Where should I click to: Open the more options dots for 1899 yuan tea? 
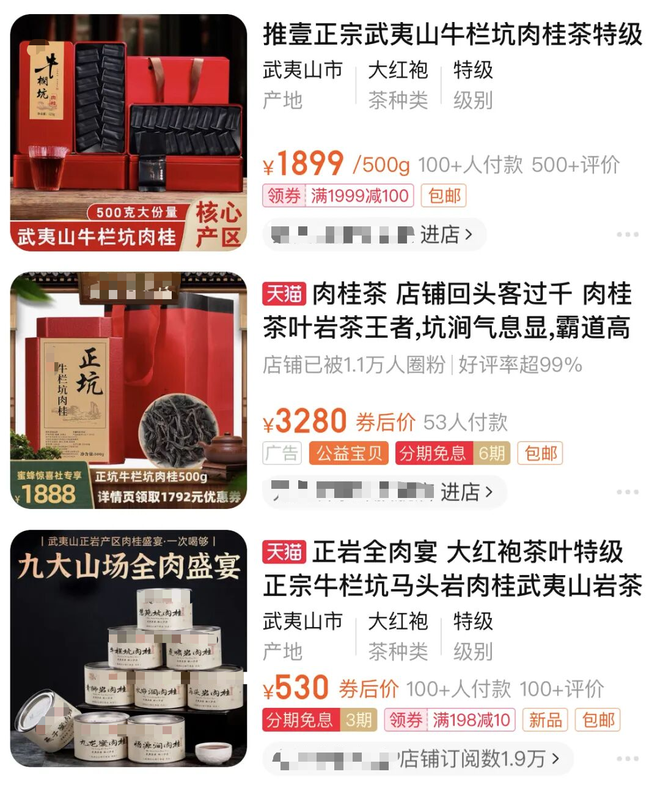click(627, 235)
